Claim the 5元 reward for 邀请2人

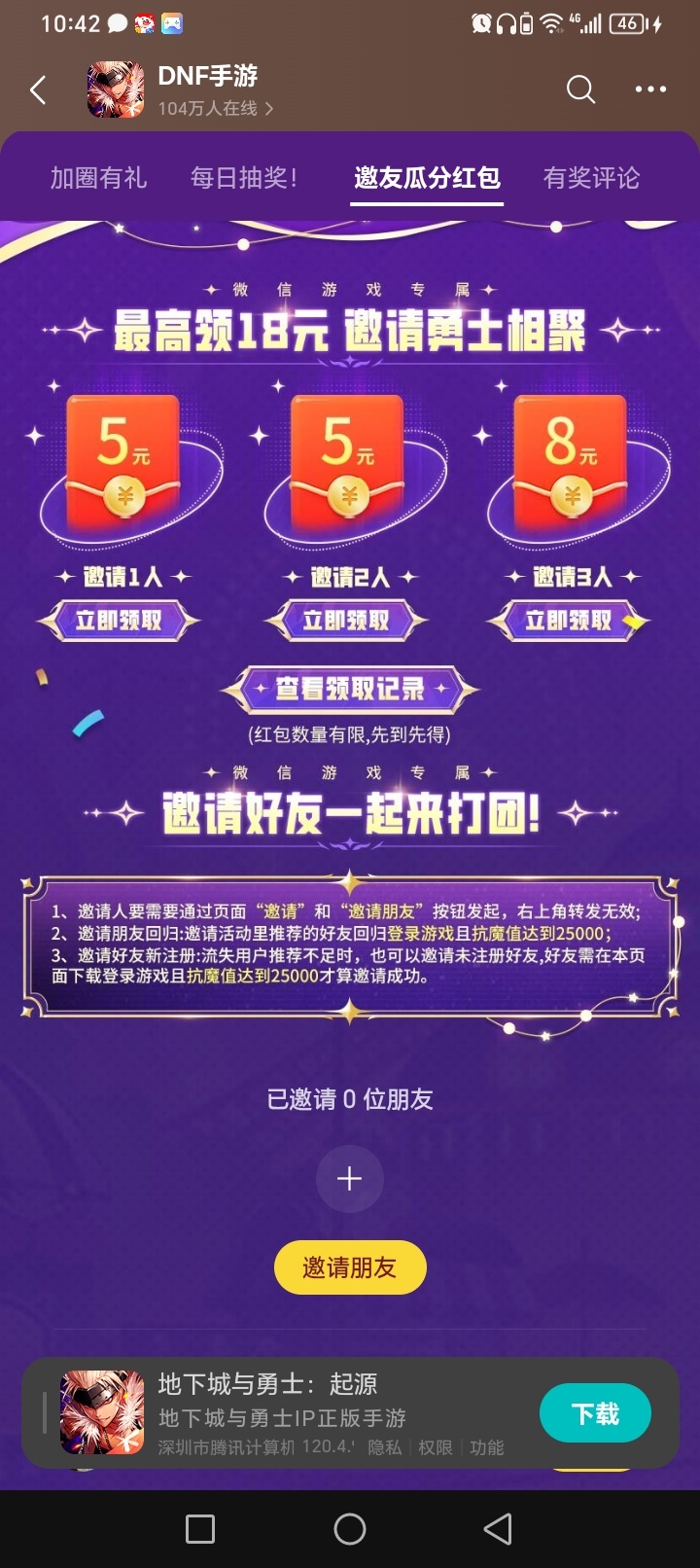click(x=346, y=621)
